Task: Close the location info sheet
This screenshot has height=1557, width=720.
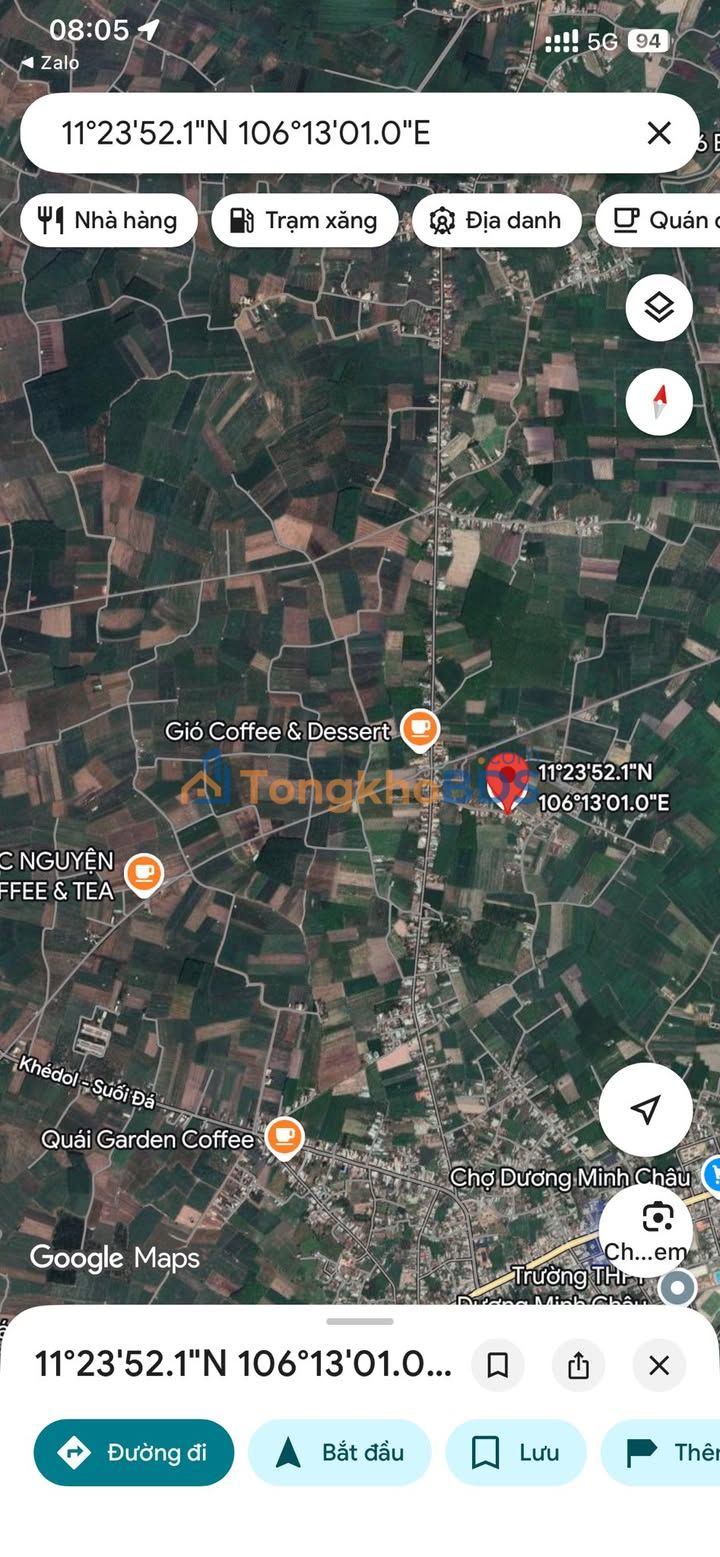Action: (659, 1365)
